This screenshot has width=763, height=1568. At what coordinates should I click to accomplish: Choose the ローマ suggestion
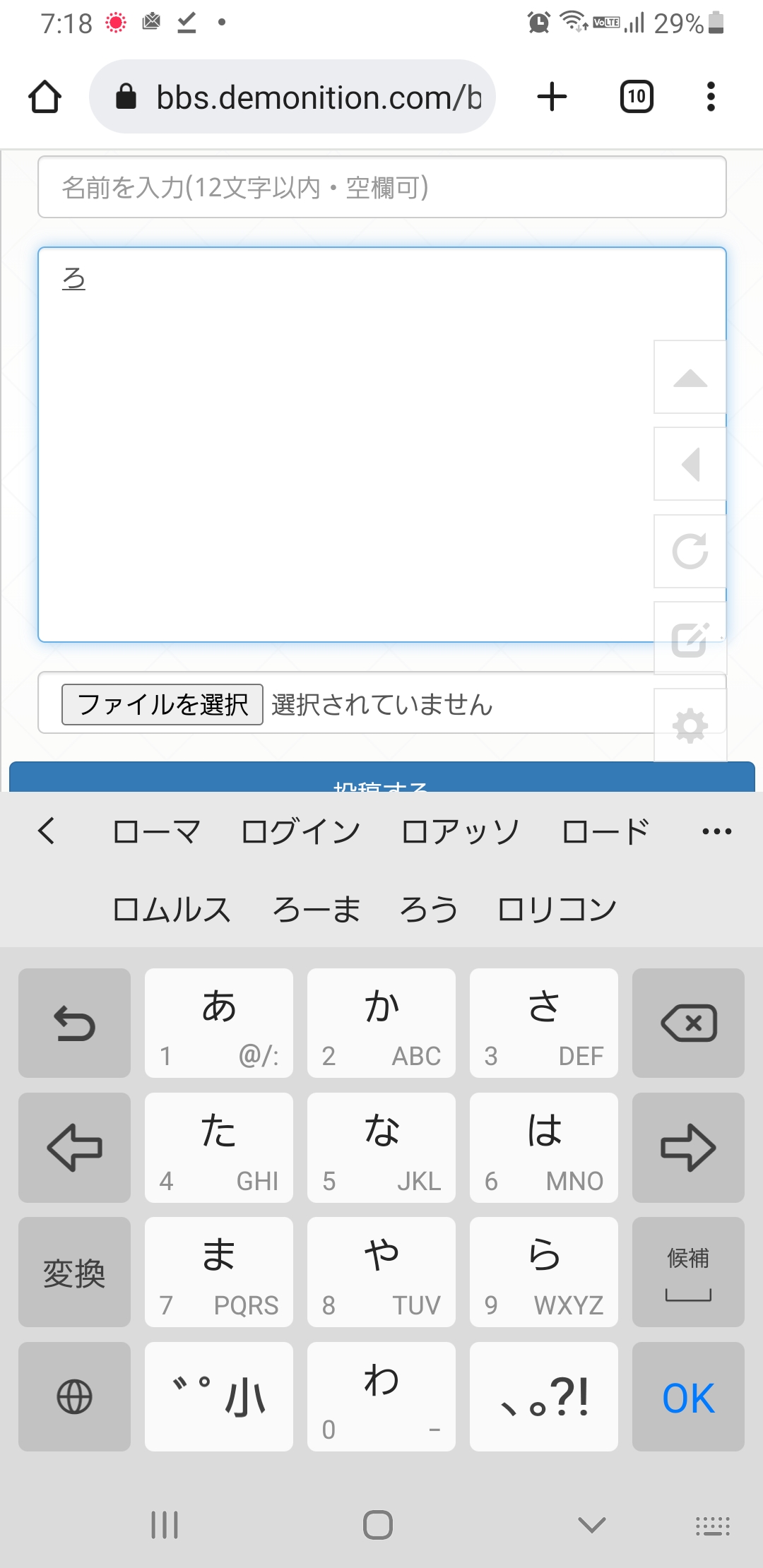(157, 831)
